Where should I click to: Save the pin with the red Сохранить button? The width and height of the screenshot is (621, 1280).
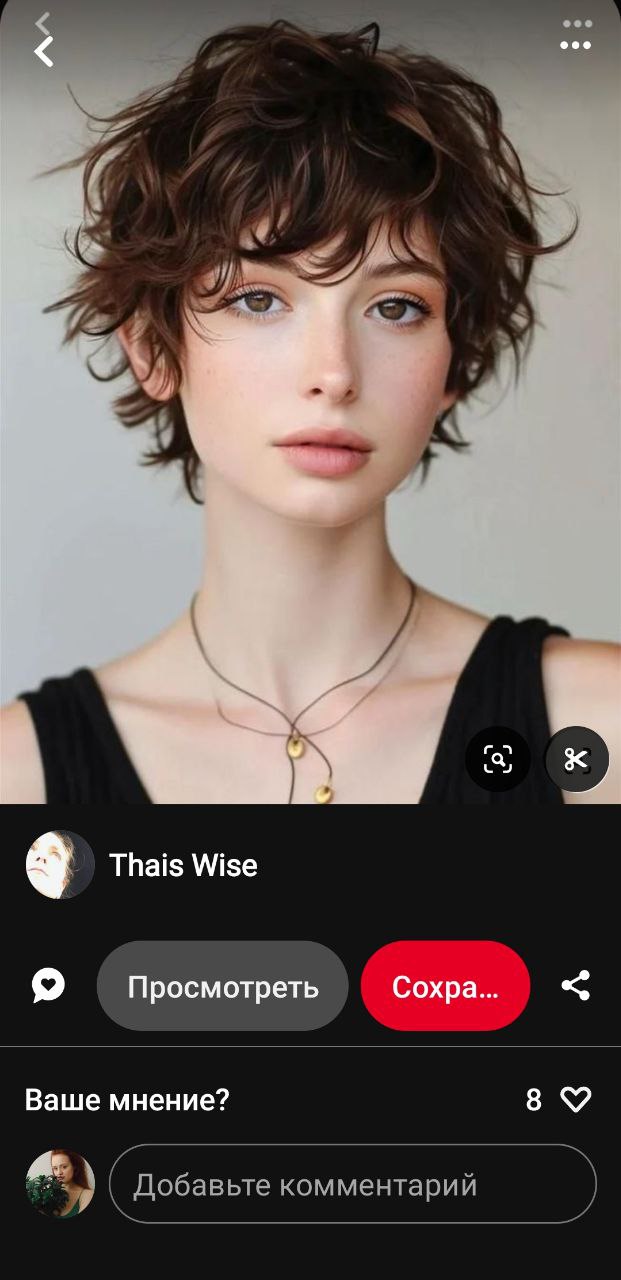pyautogui.click(x=445, y=986)
